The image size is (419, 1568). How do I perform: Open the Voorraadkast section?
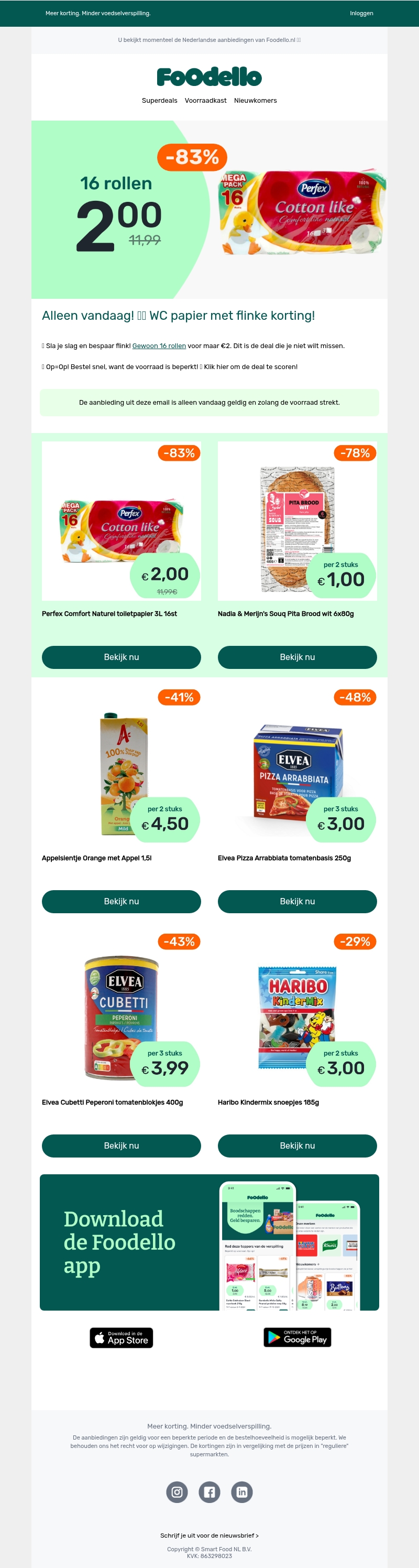point(205,101)
